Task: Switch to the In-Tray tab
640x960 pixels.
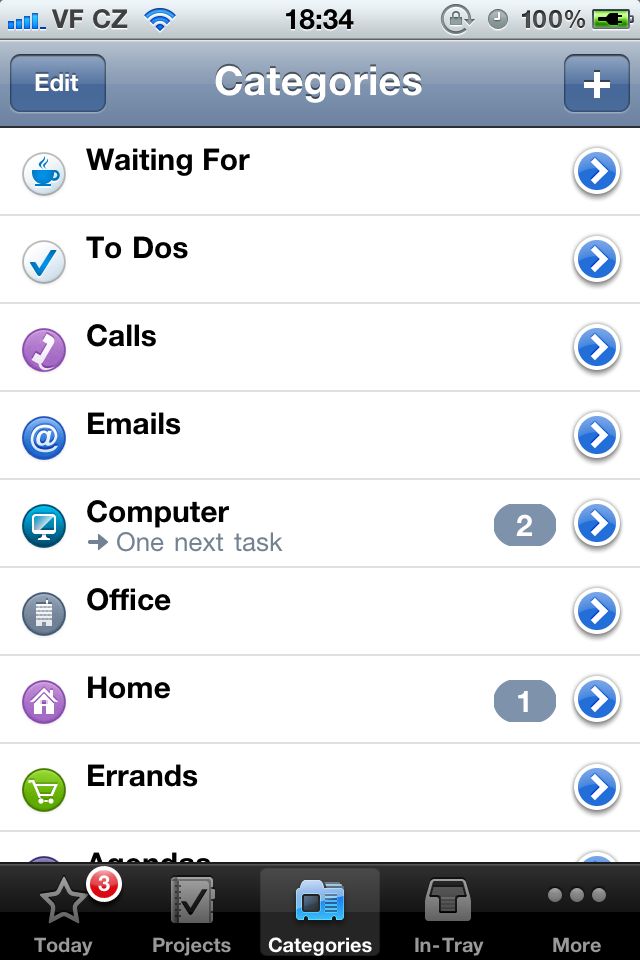Action: pos(448,914)
